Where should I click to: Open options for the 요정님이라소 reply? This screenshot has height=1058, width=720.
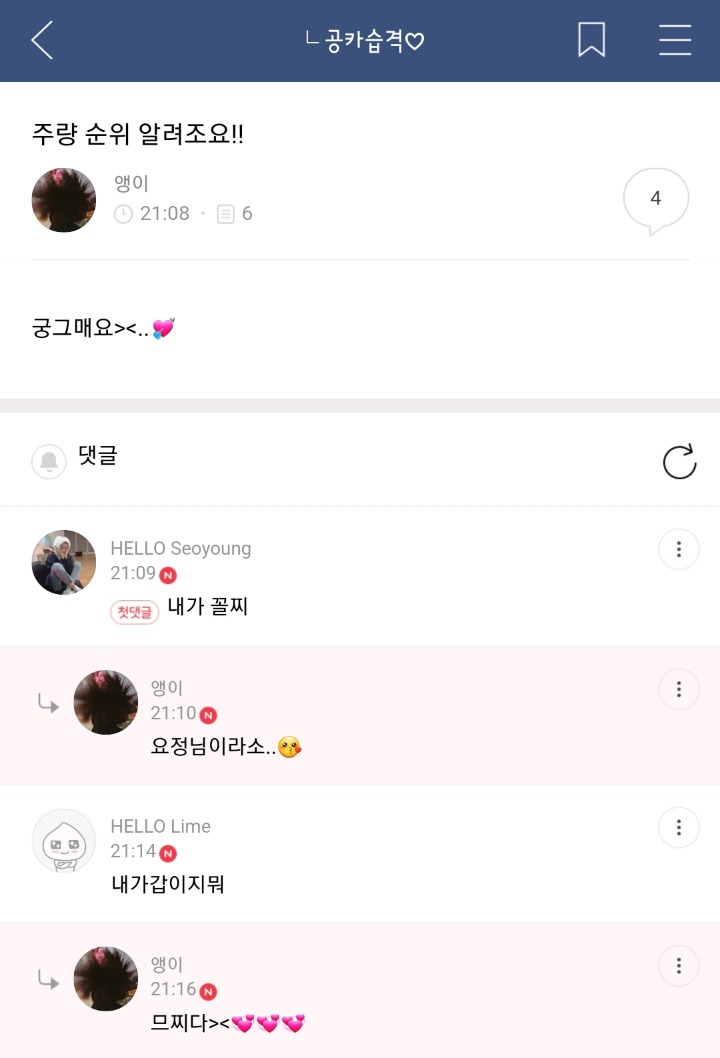(x=679, y=689)
